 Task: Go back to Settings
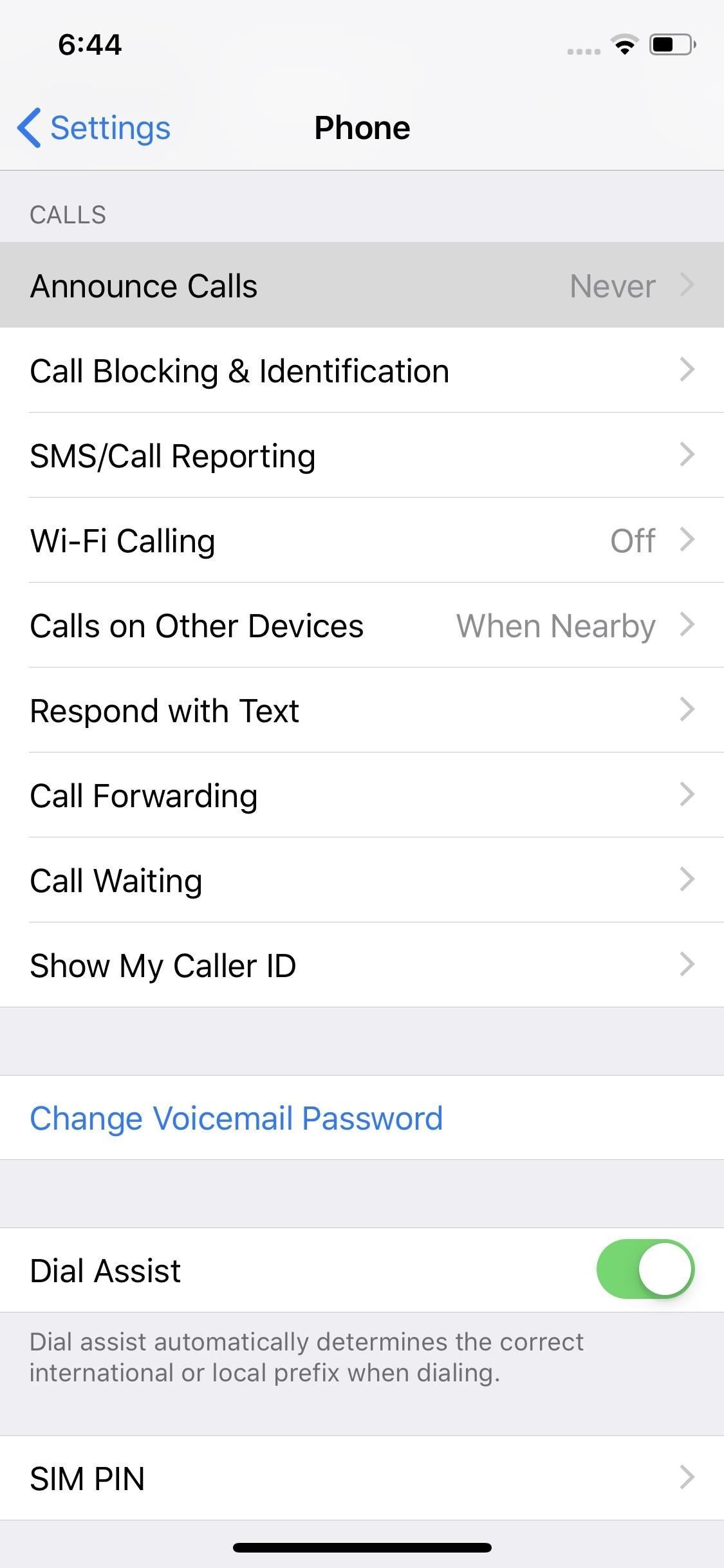(x=95, y=127)
